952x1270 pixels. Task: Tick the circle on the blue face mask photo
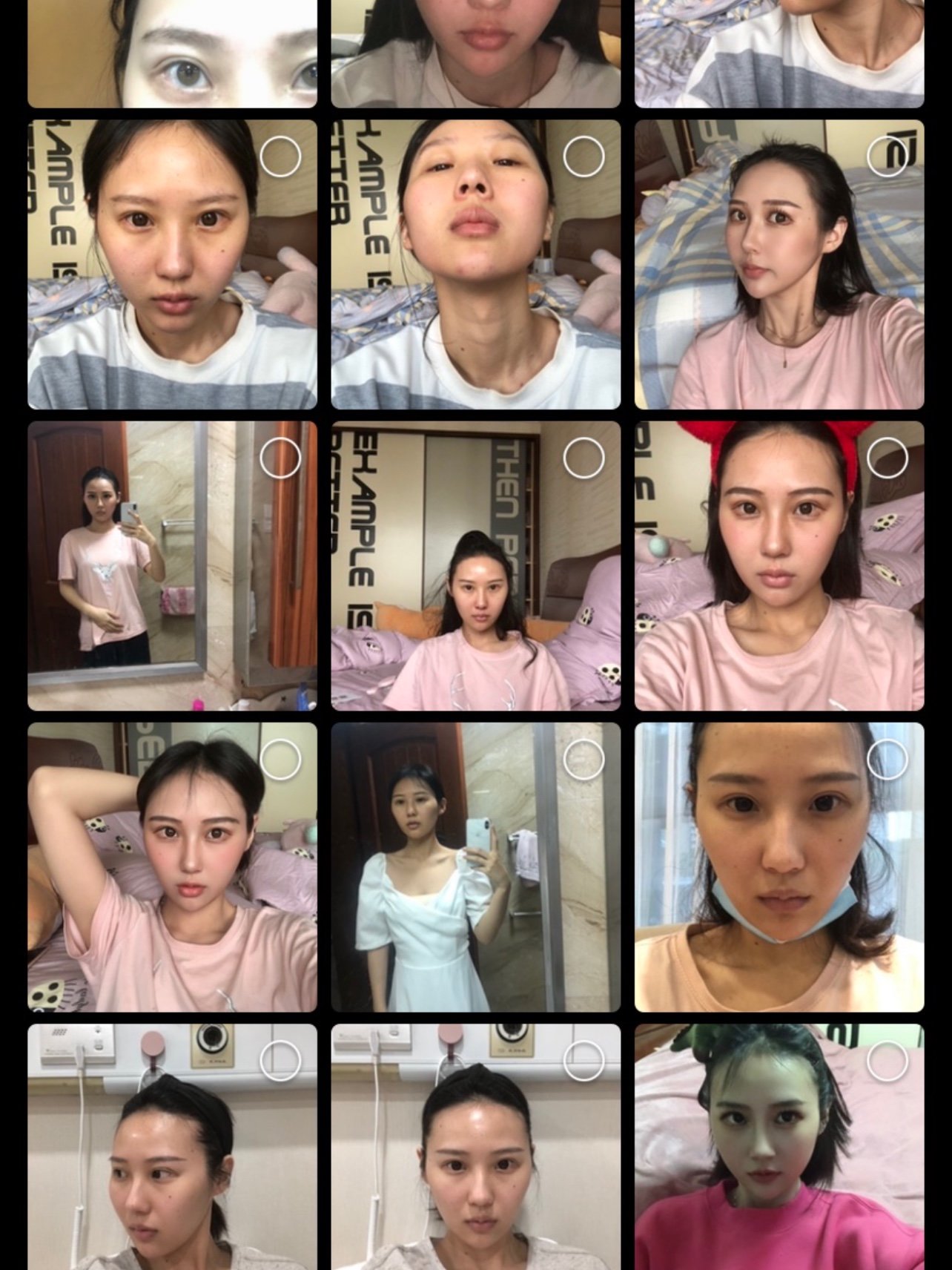coord(887,759)
